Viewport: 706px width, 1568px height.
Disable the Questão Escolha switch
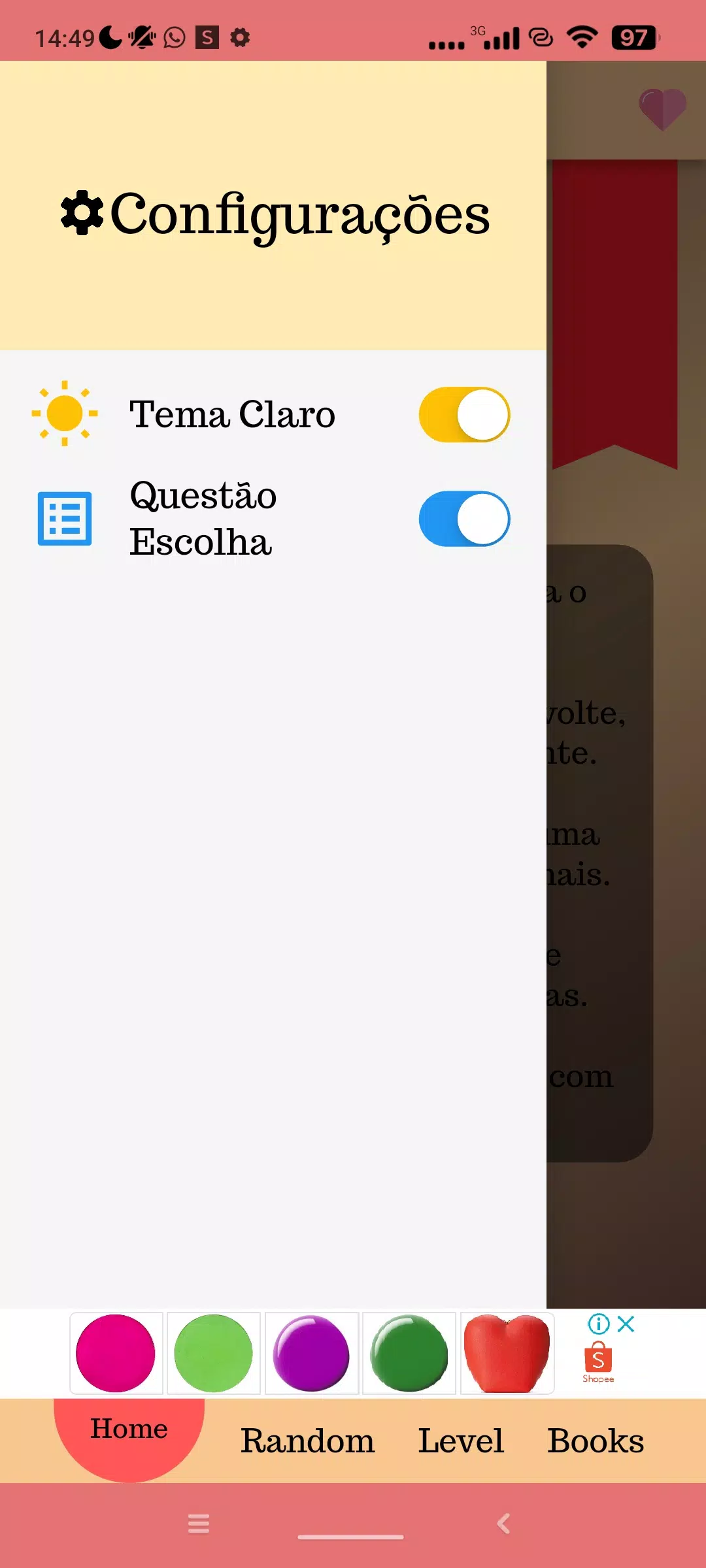(464, 519)
